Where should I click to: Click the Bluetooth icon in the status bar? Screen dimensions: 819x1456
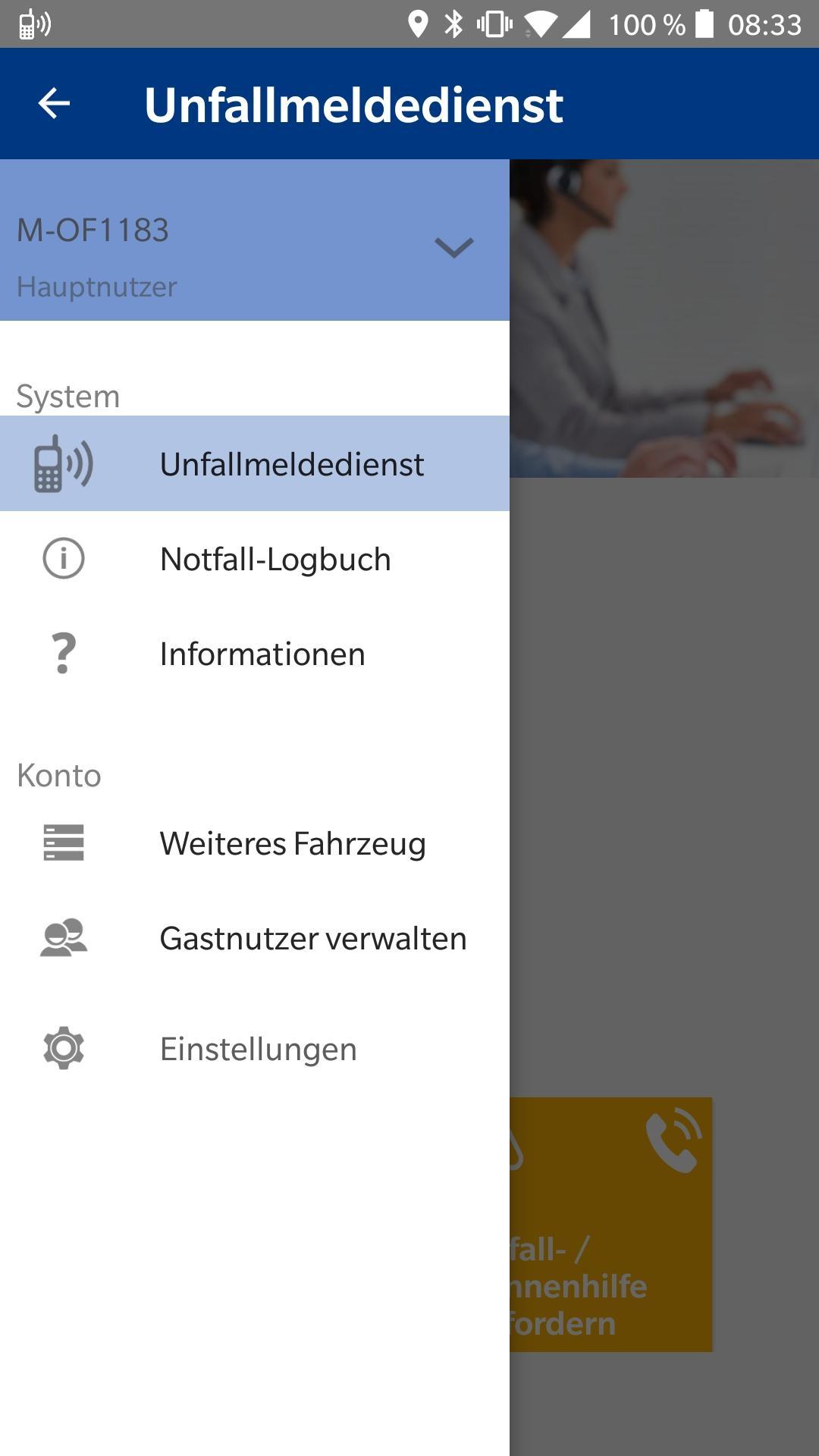point(453,23)
